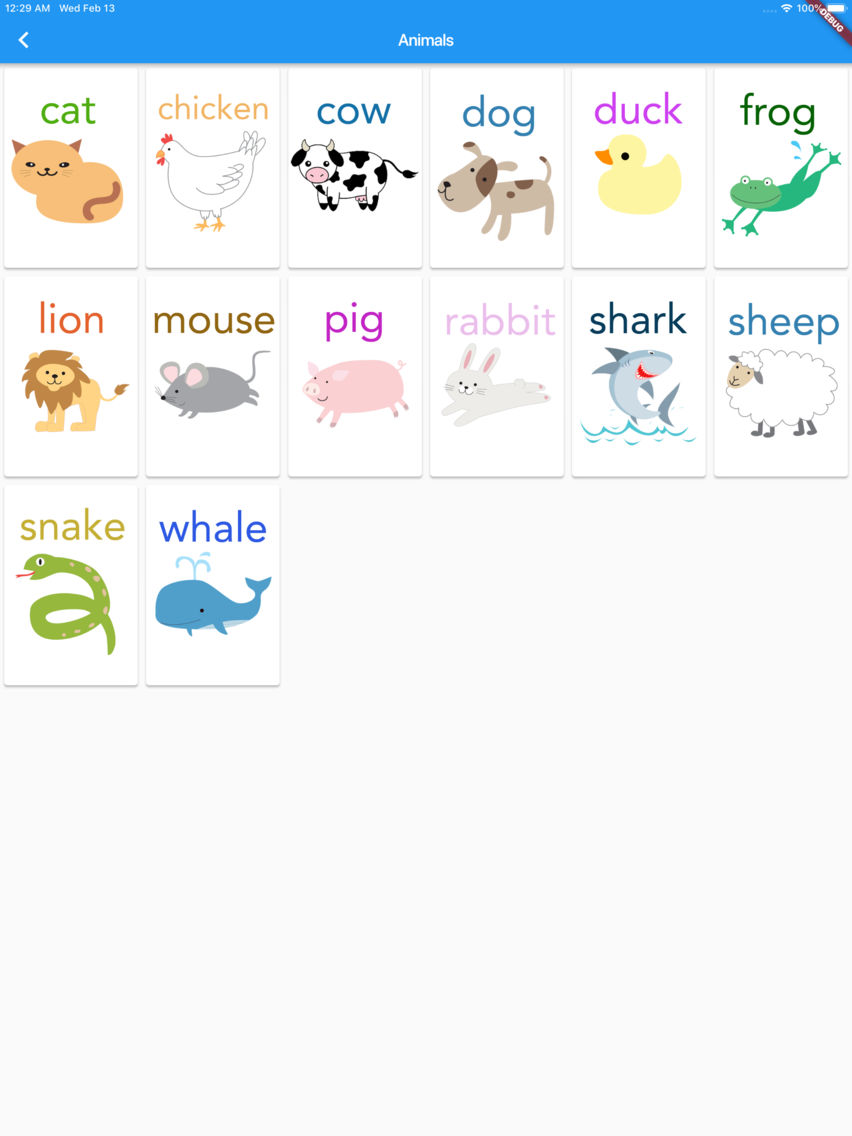Select the cat flashcard
The height and width of the screenshot is (1136, 852).
click(70, 166)
